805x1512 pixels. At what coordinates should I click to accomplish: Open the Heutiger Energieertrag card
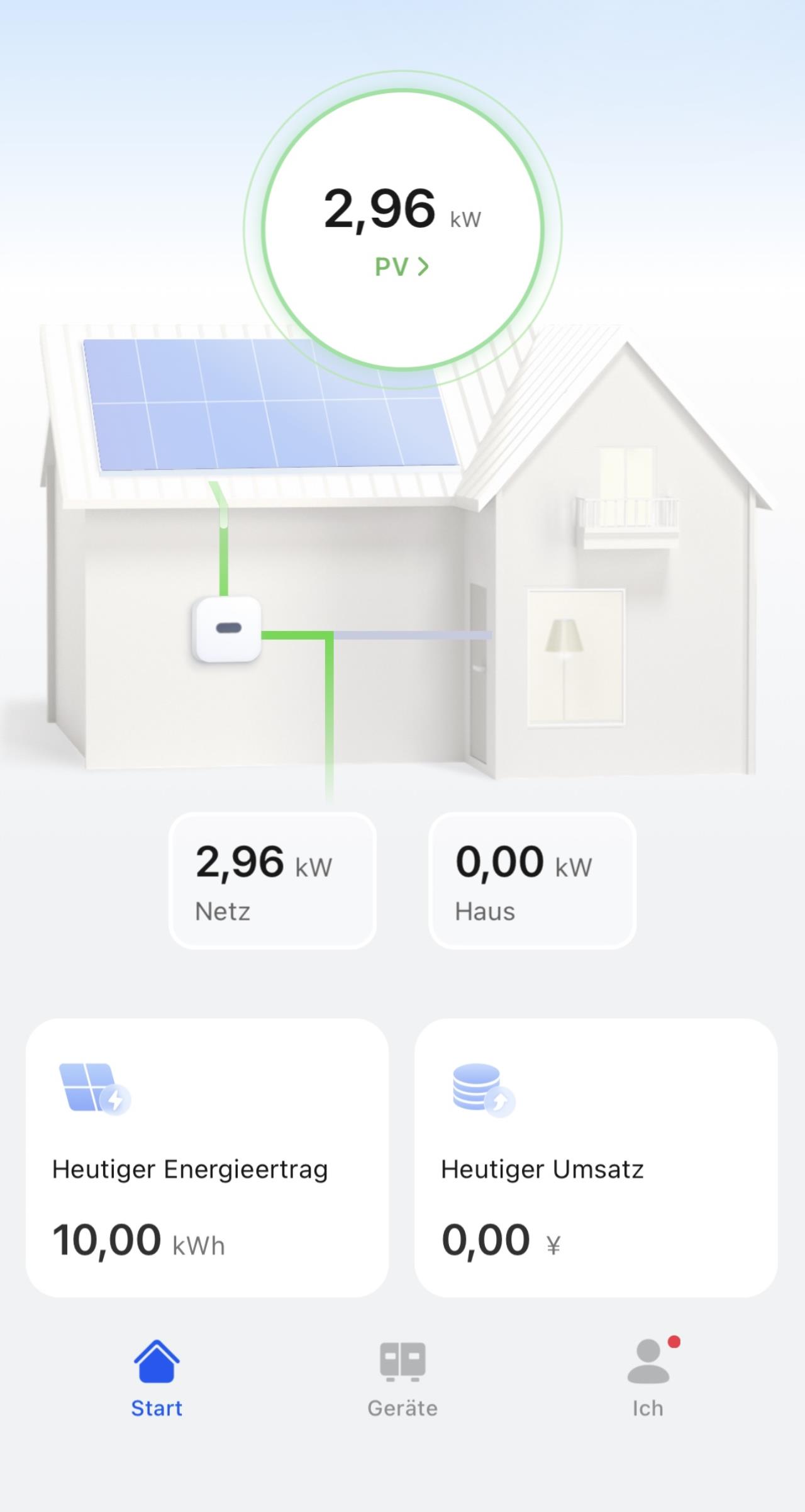[207, 1157]
